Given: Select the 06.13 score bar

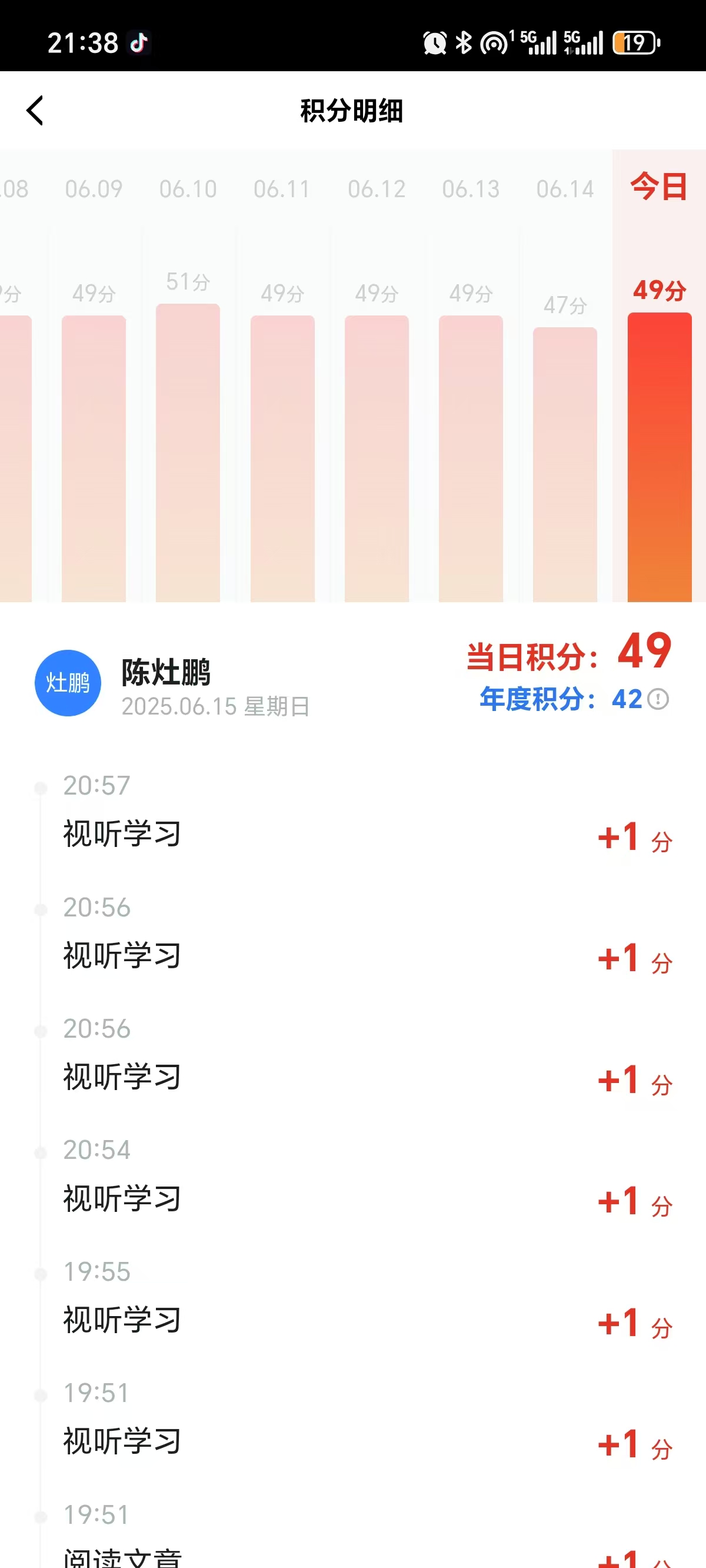Looking at the screenshot, I should (471, 458).
